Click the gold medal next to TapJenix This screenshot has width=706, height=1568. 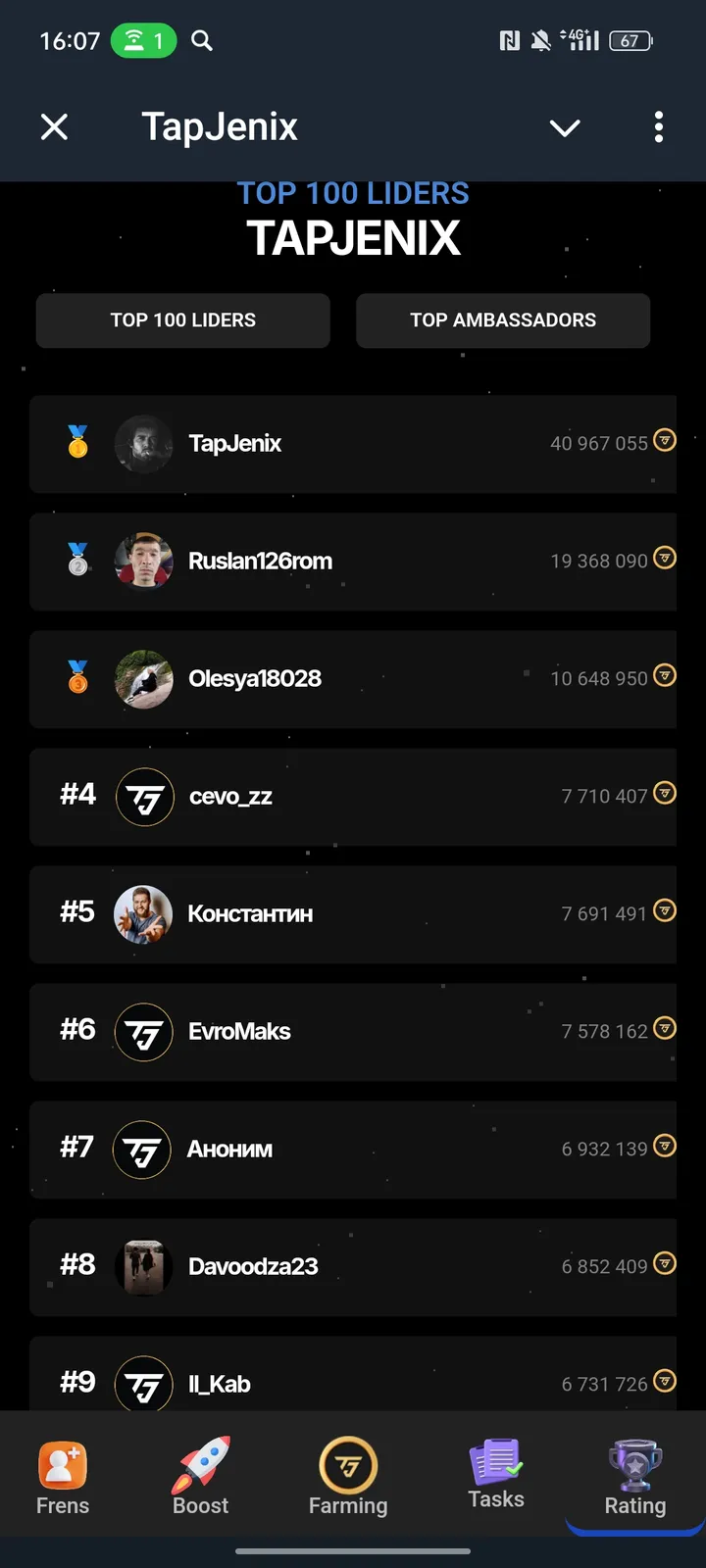point(76,444)
